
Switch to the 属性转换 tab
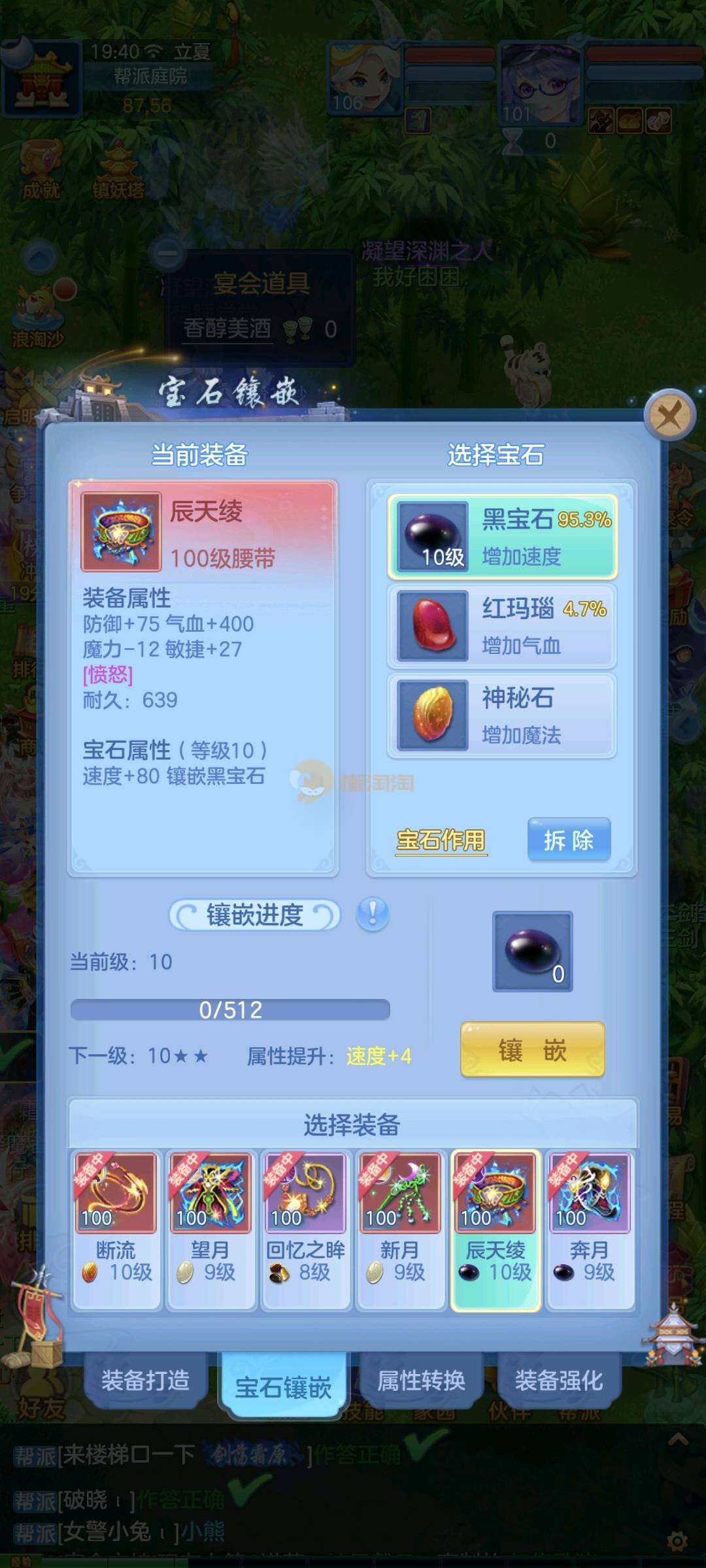(421, 1381)
